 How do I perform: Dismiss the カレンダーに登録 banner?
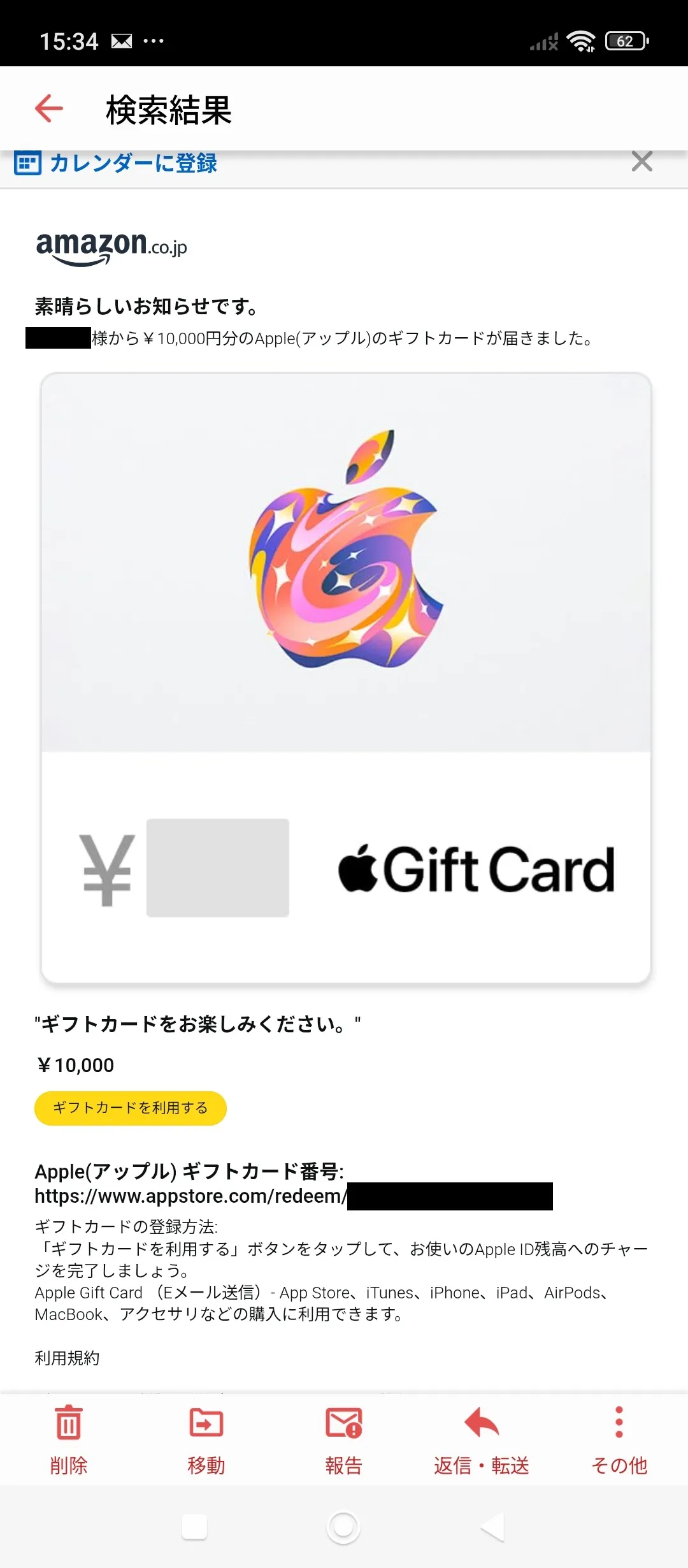coord(641,161)
